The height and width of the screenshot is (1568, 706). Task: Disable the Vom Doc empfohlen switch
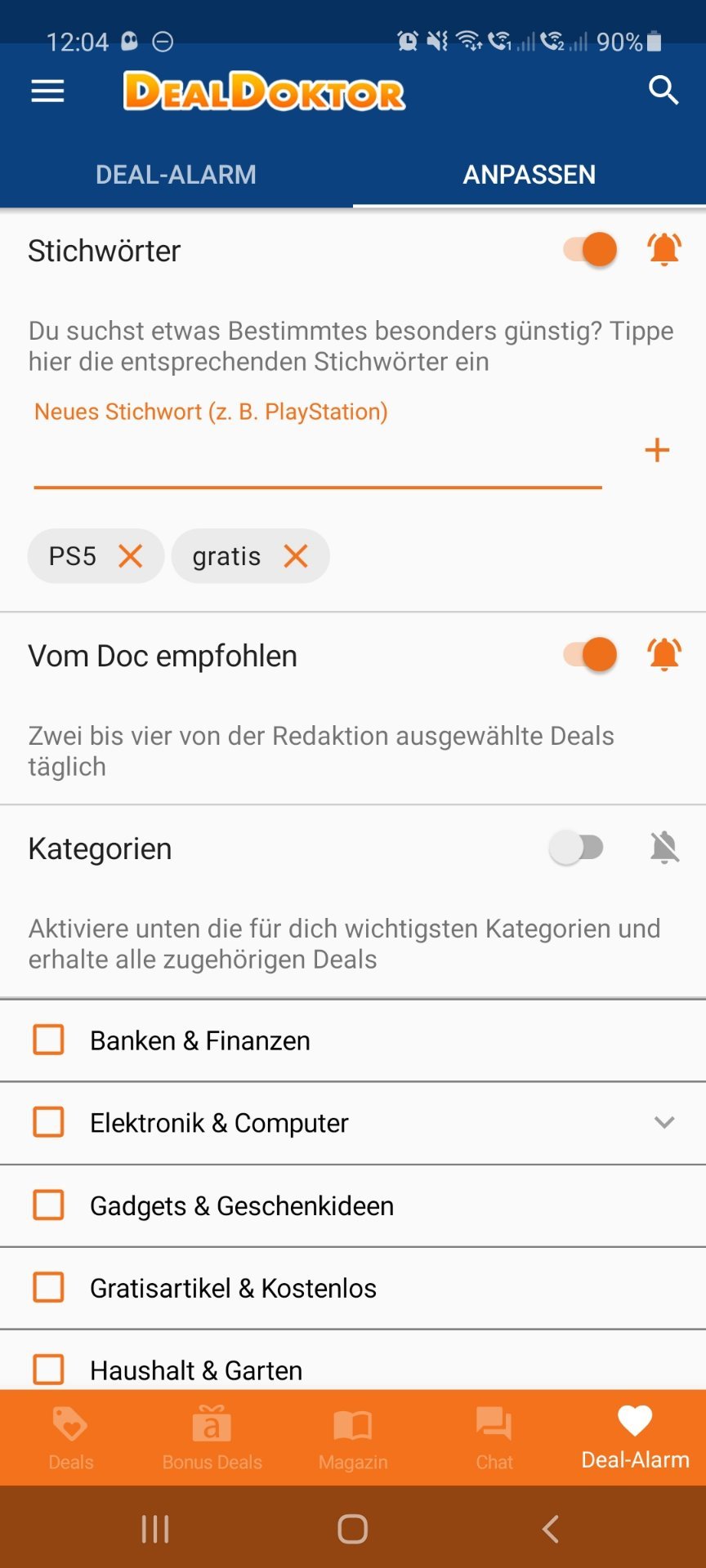point(590,654)
